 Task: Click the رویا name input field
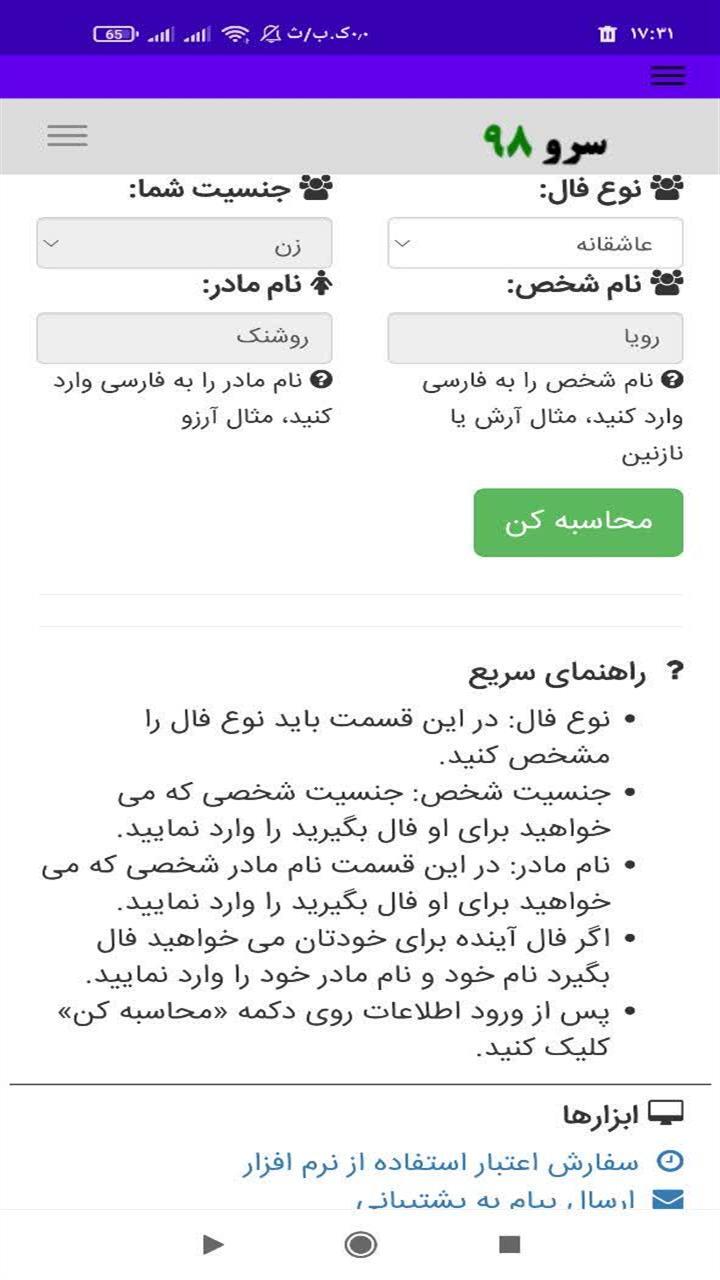[535, 337]
